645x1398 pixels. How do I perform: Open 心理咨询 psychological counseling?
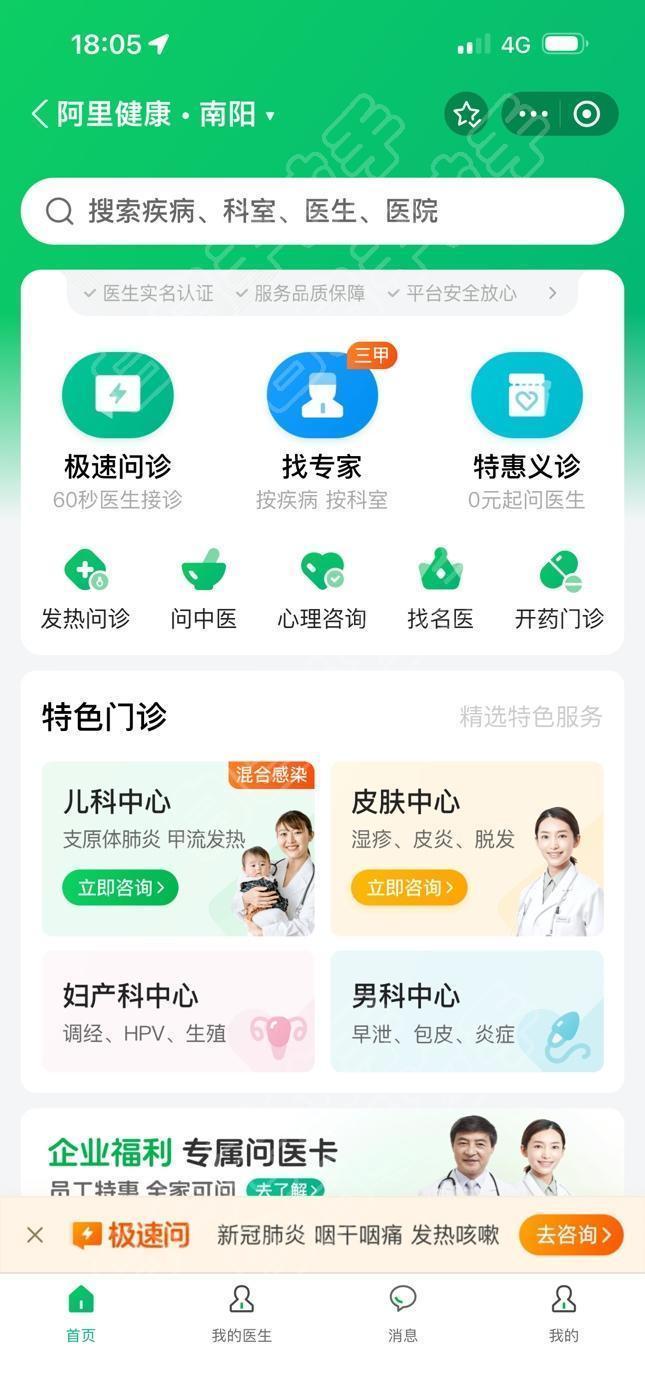[x=322, y=589]
